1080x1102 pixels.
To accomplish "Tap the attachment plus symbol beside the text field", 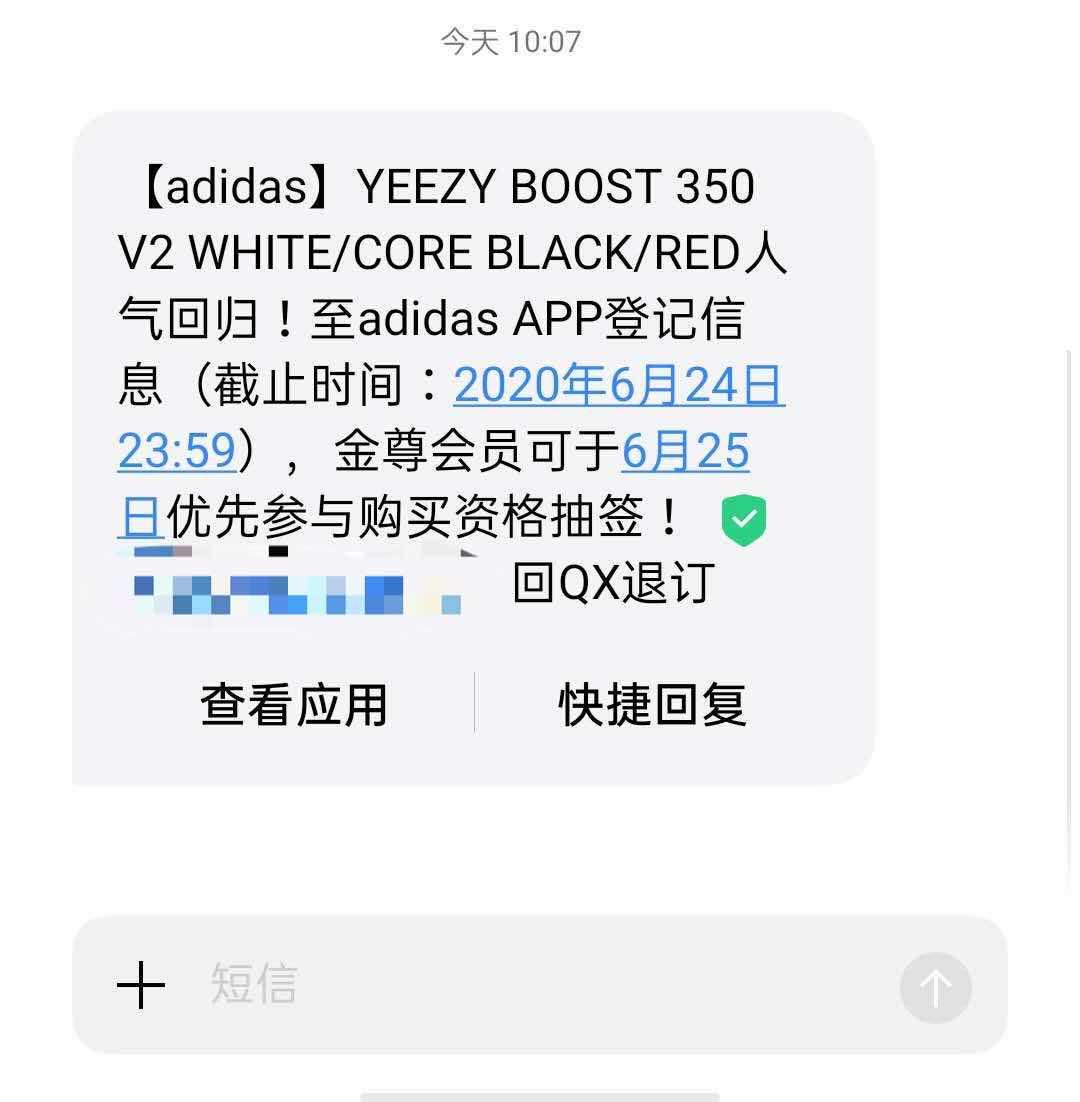I will (x=142, y=985).
